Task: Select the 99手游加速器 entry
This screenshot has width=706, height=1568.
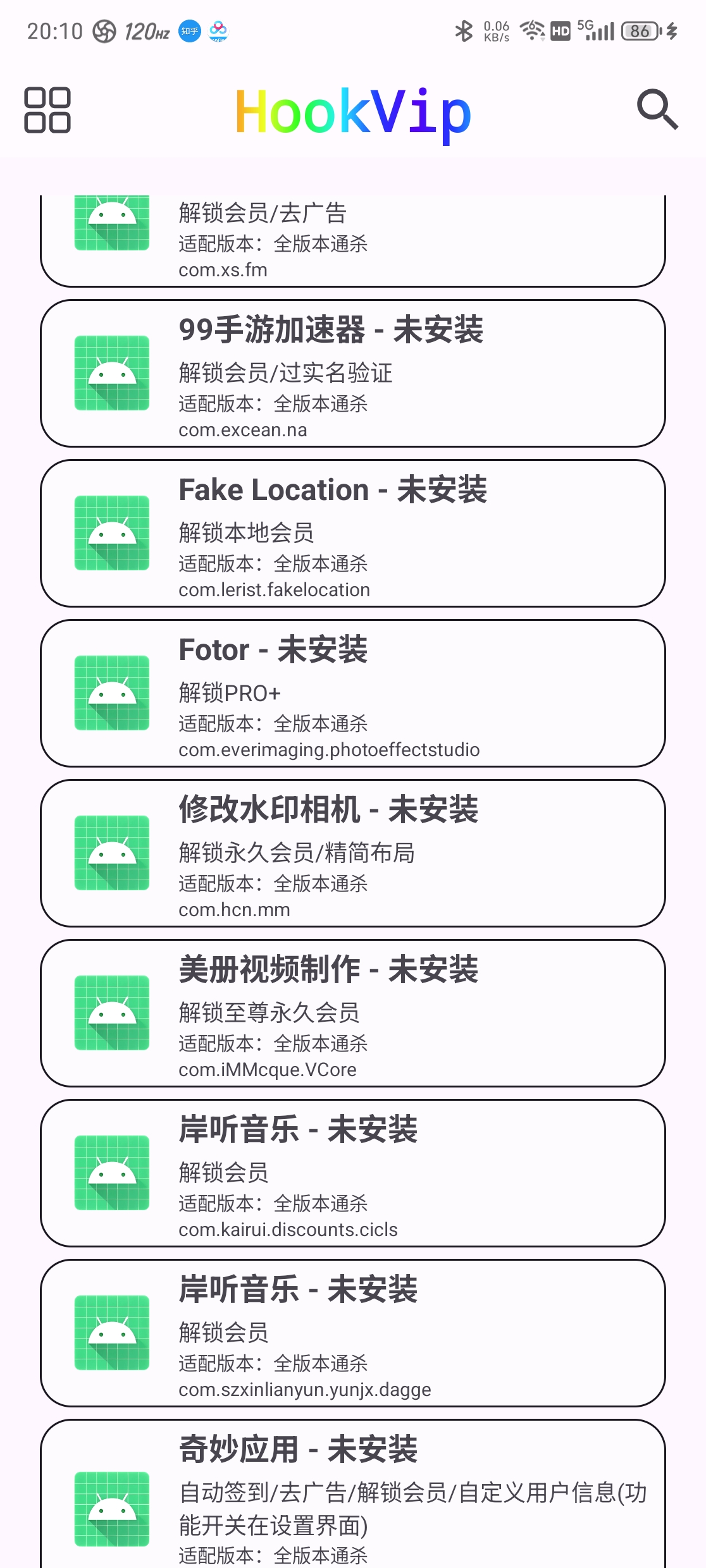Action: click(353, 373)
